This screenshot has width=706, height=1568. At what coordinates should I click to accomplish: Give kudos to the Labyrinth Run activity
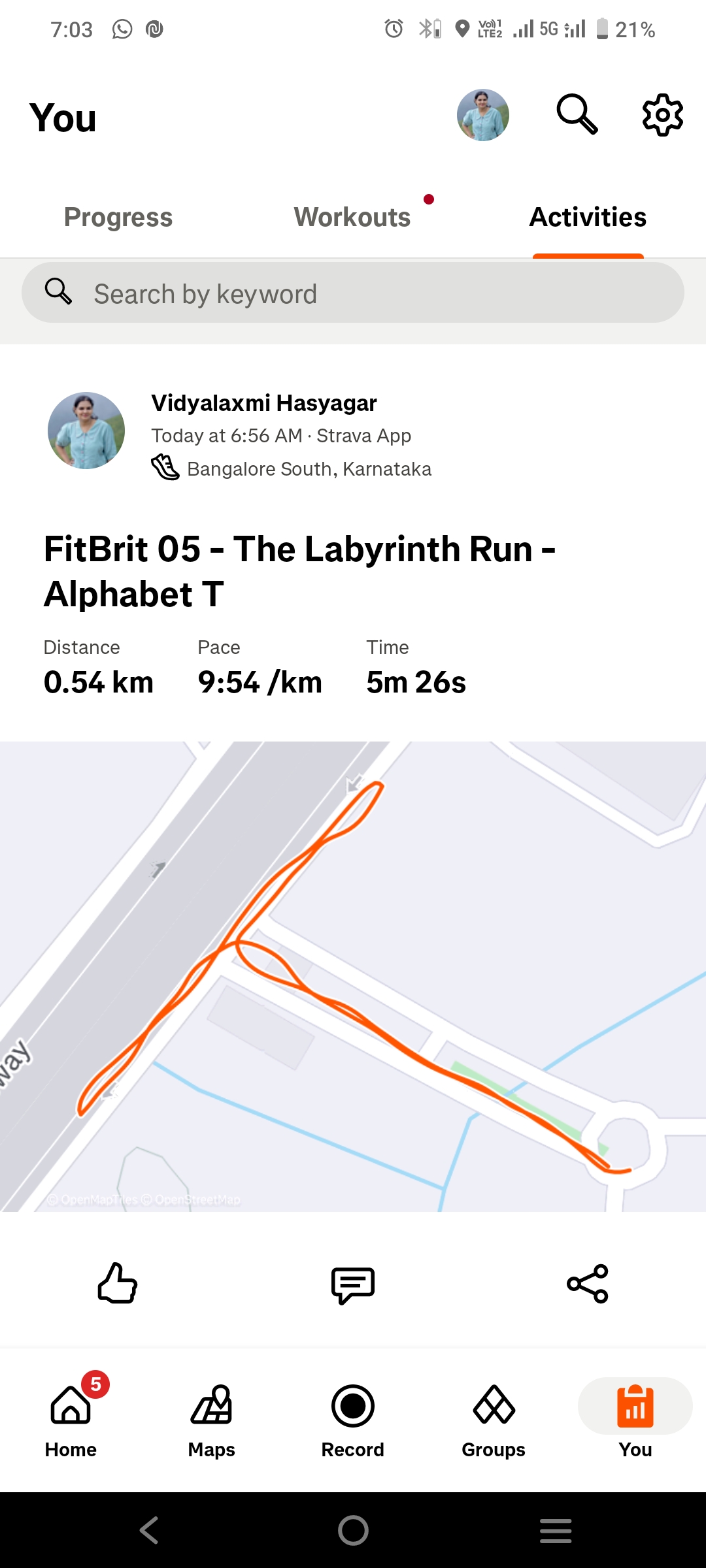pos(118,1284)
